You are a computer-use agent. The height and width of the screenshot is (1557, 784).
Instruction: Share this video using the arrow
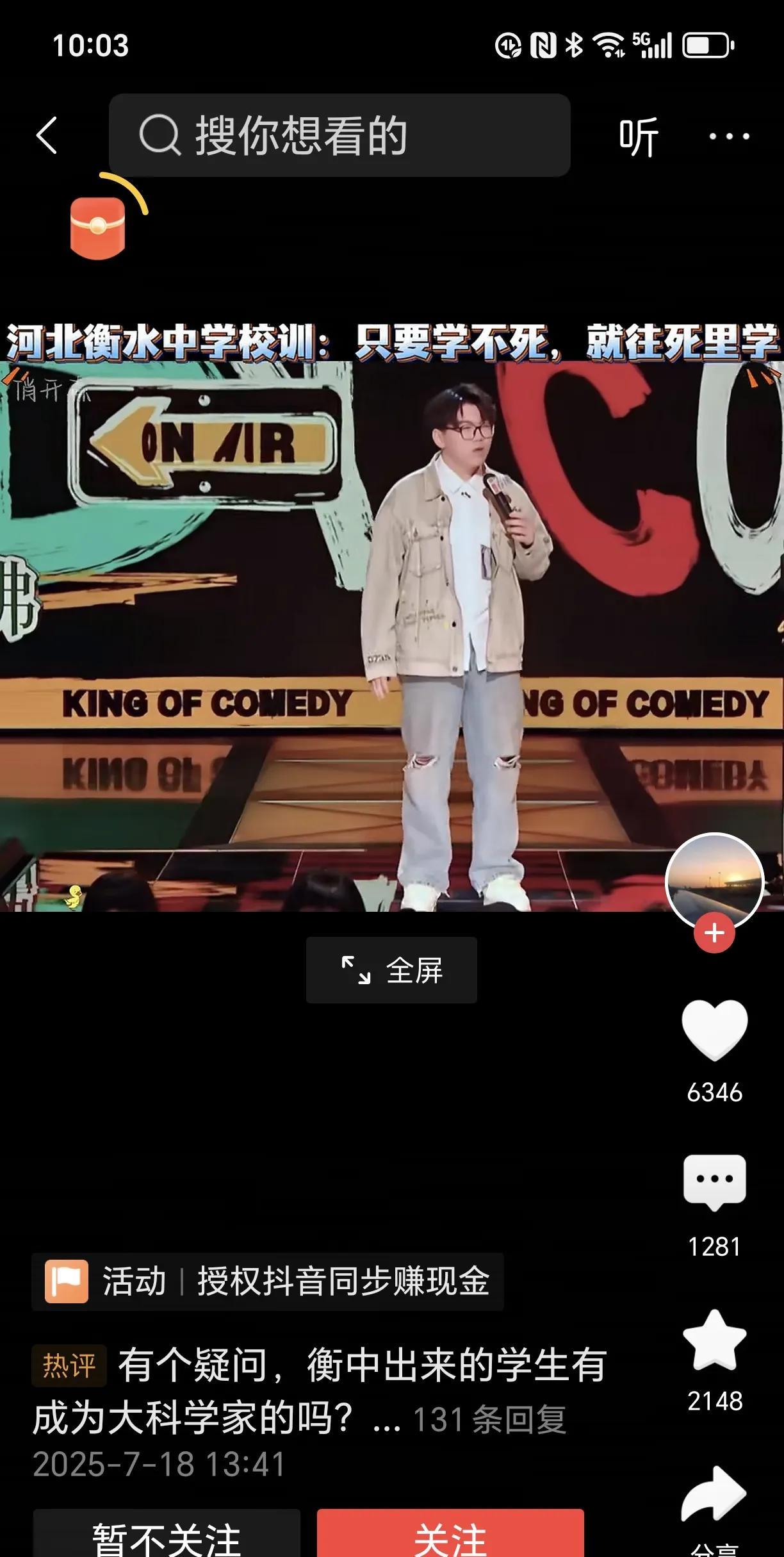coord(714,1494)
